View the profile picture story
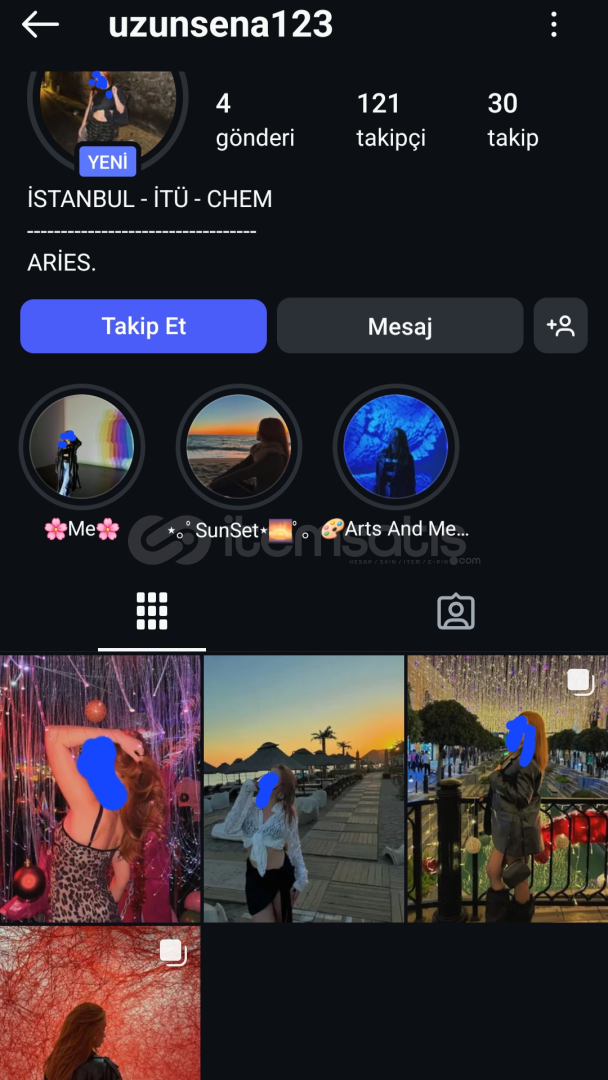This screenshot has height=1080, width=608. tap(107, 114)
